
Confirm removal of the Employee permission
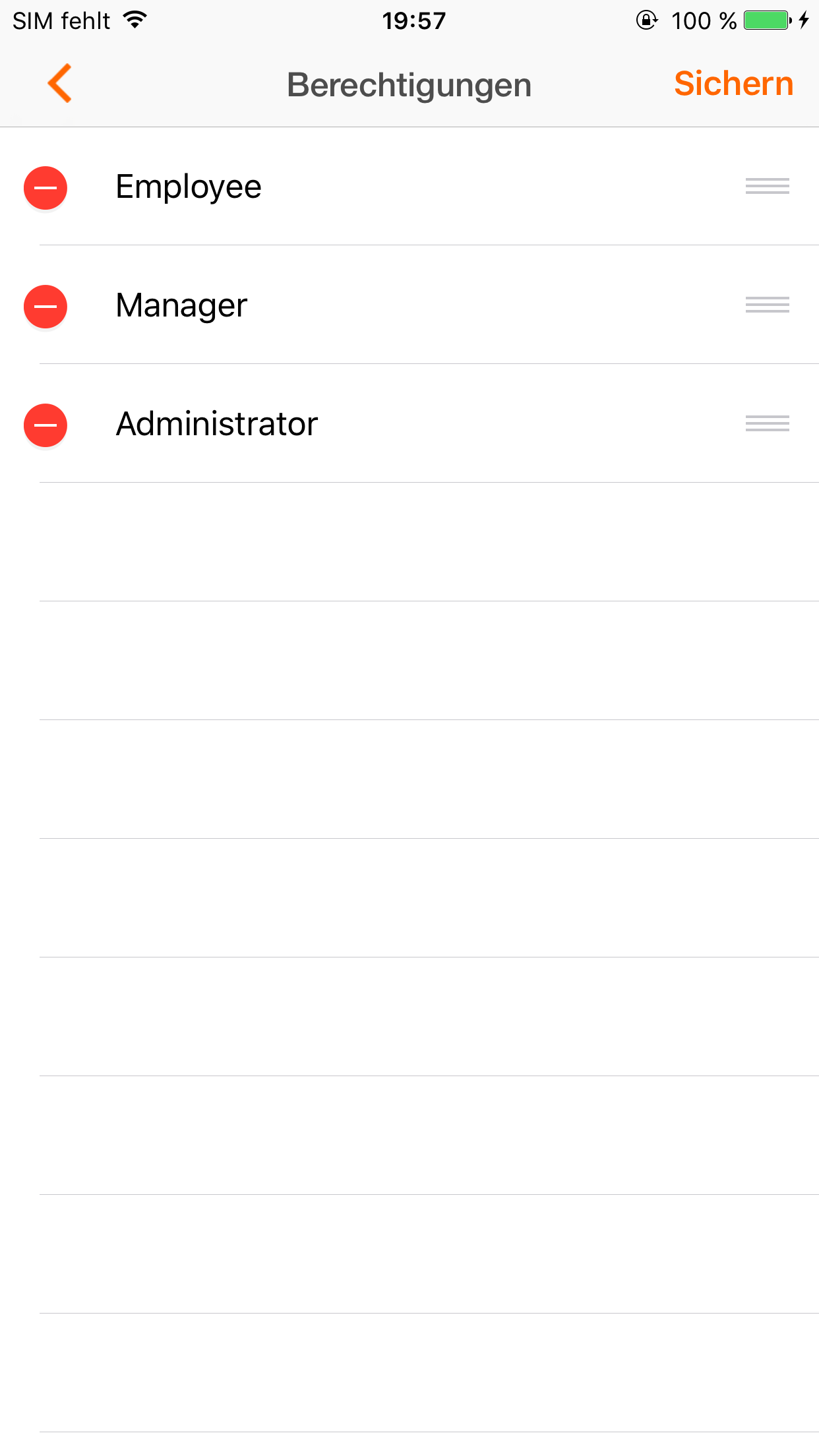45,187
